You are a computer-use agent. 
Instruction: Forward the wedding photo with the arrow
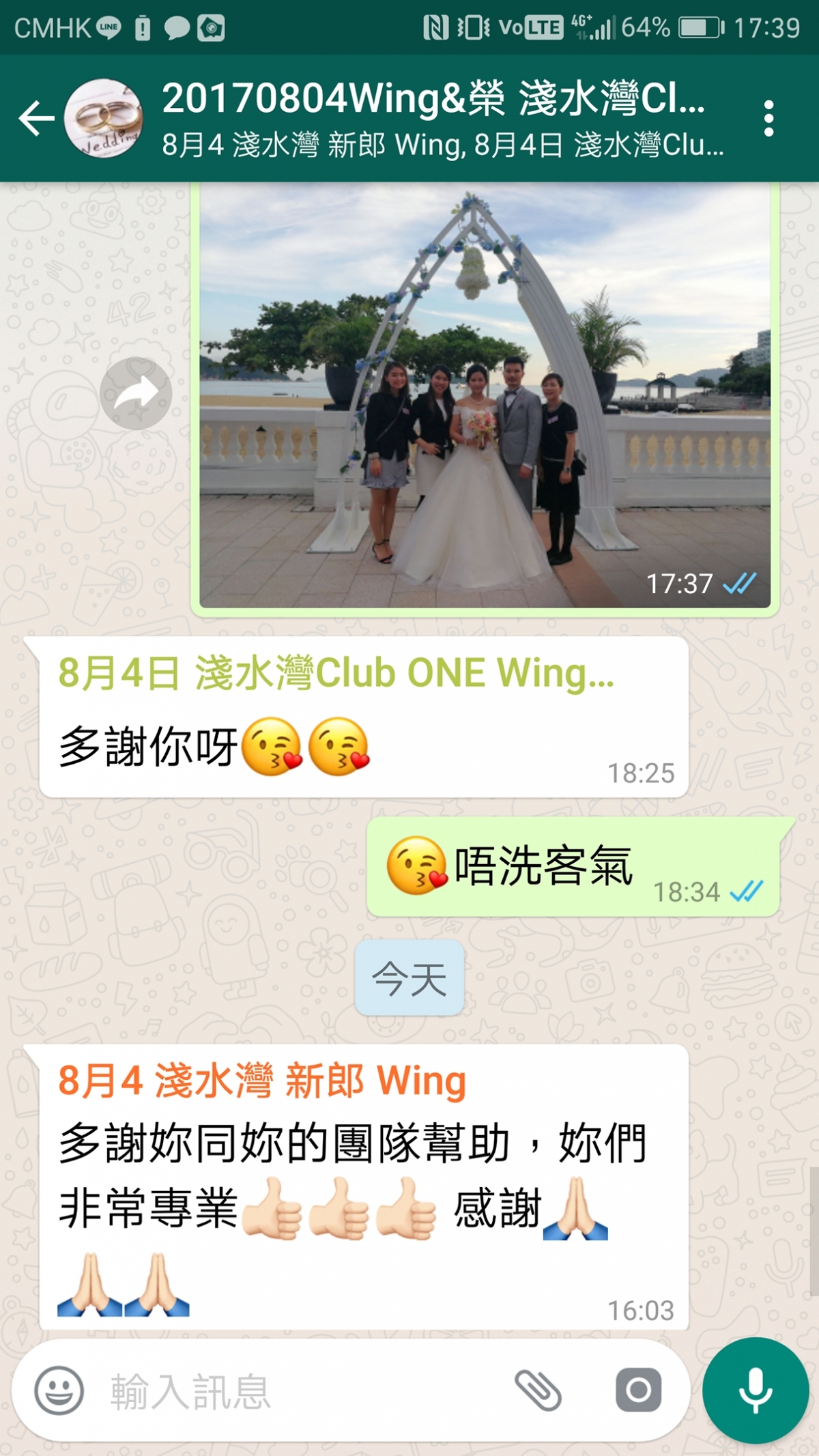[x=136, y=393]
